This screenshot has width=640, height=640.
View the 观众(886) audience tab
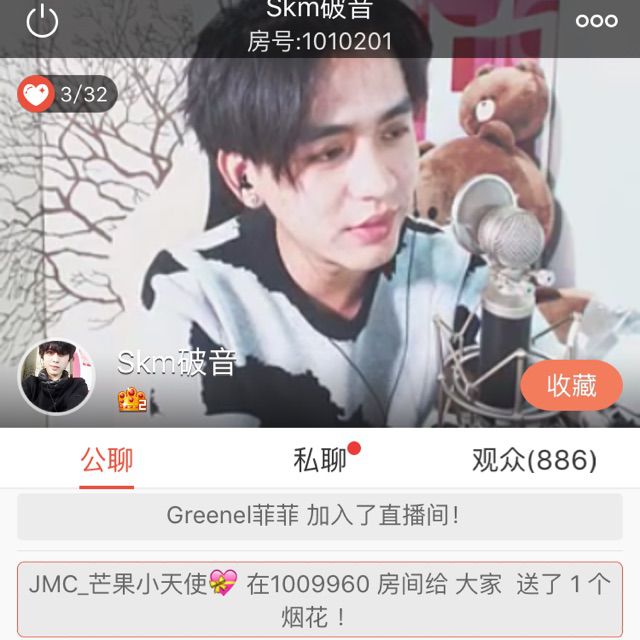[534, 460]
